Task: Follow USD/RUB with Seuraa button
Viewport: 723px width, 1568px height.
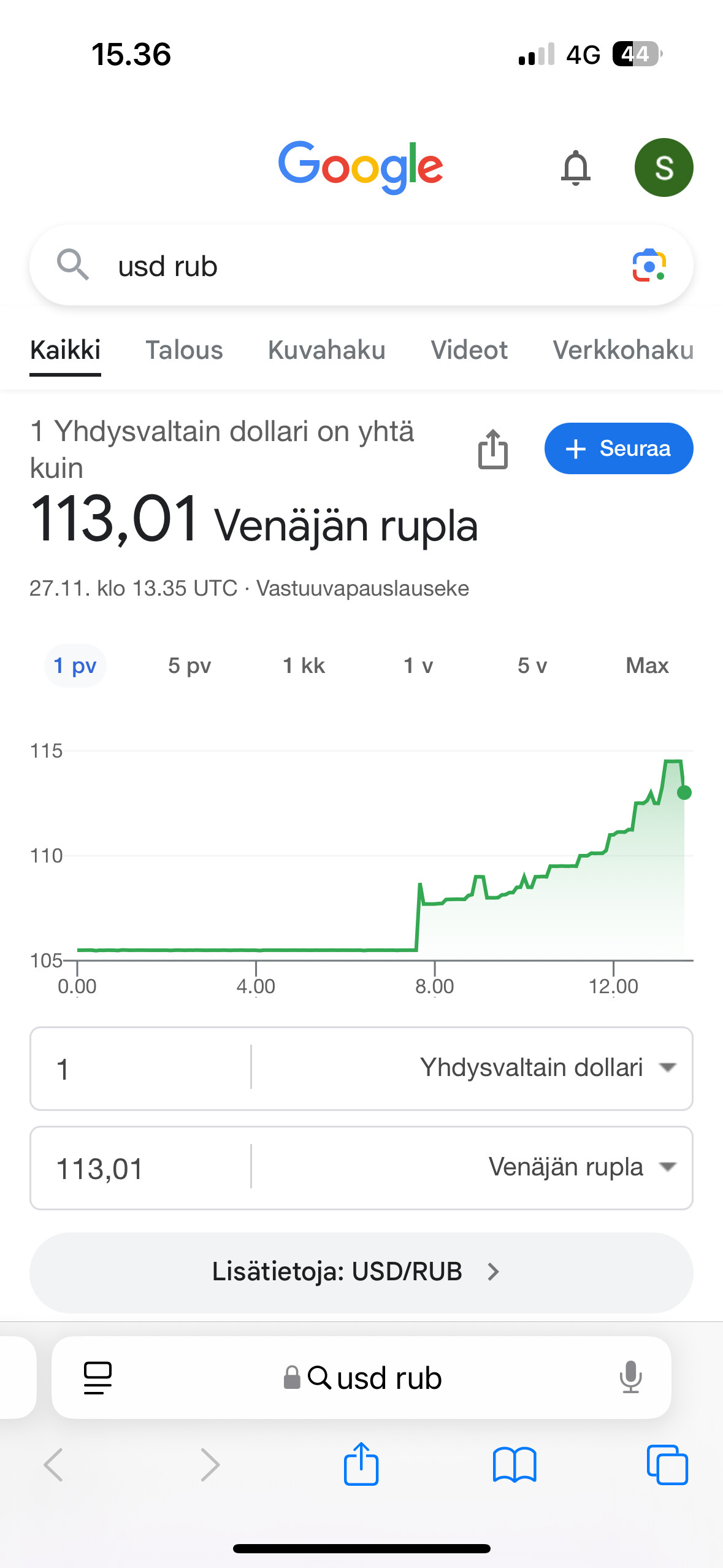Action: [619, 448]
